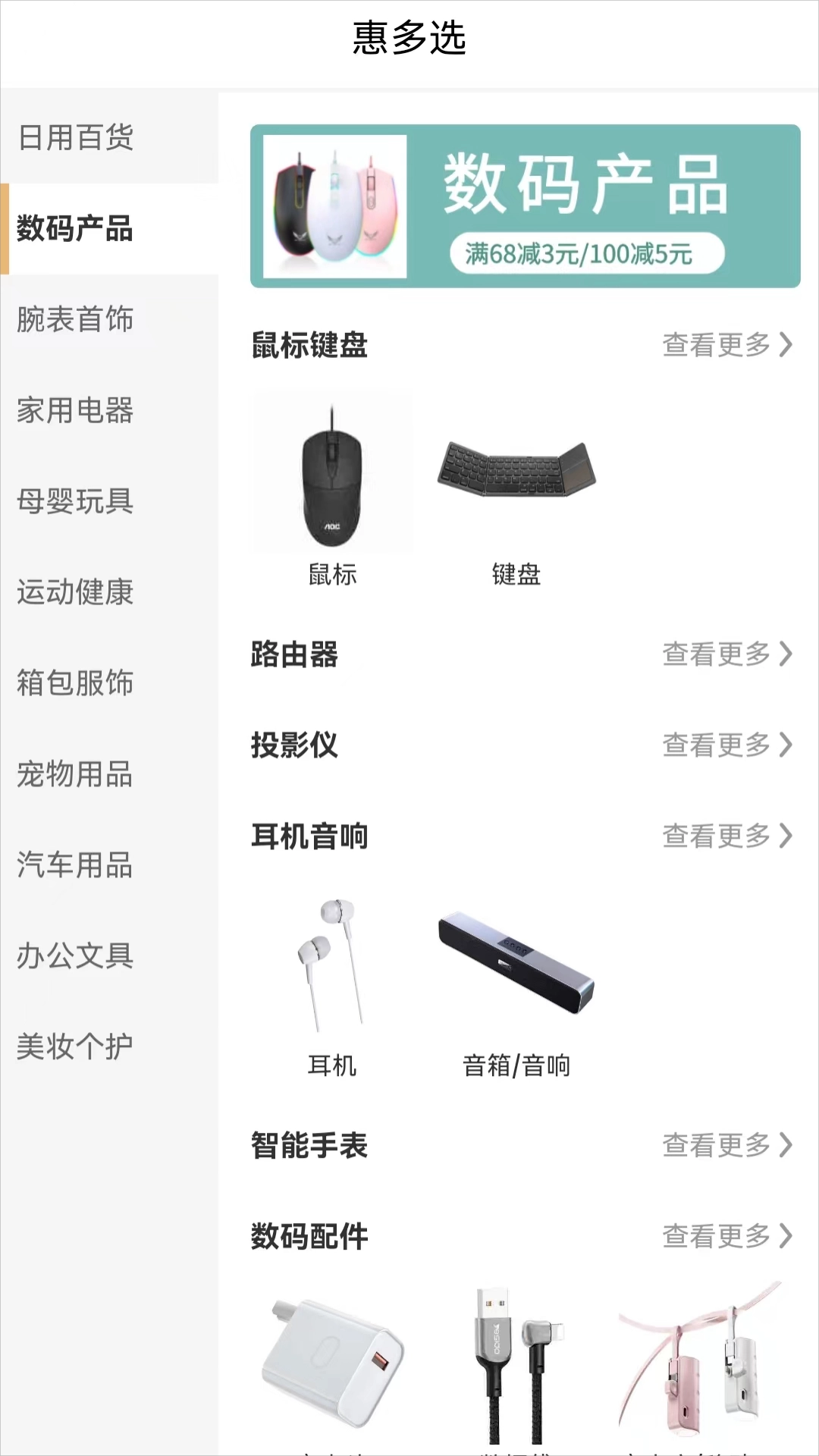Open the 音箱/音响 subcategory tile

[x=516, y=982]
